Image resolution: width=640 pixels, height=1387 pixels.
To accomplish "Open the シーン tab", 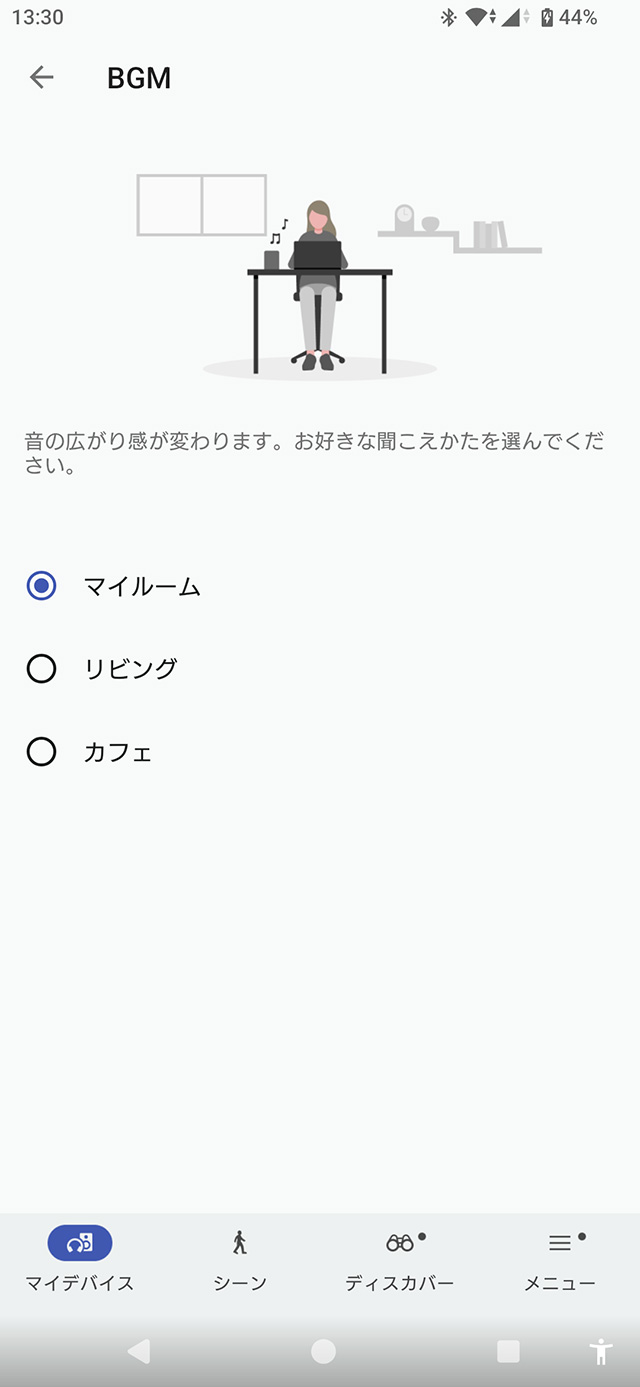I will [x=240, y=1257].
